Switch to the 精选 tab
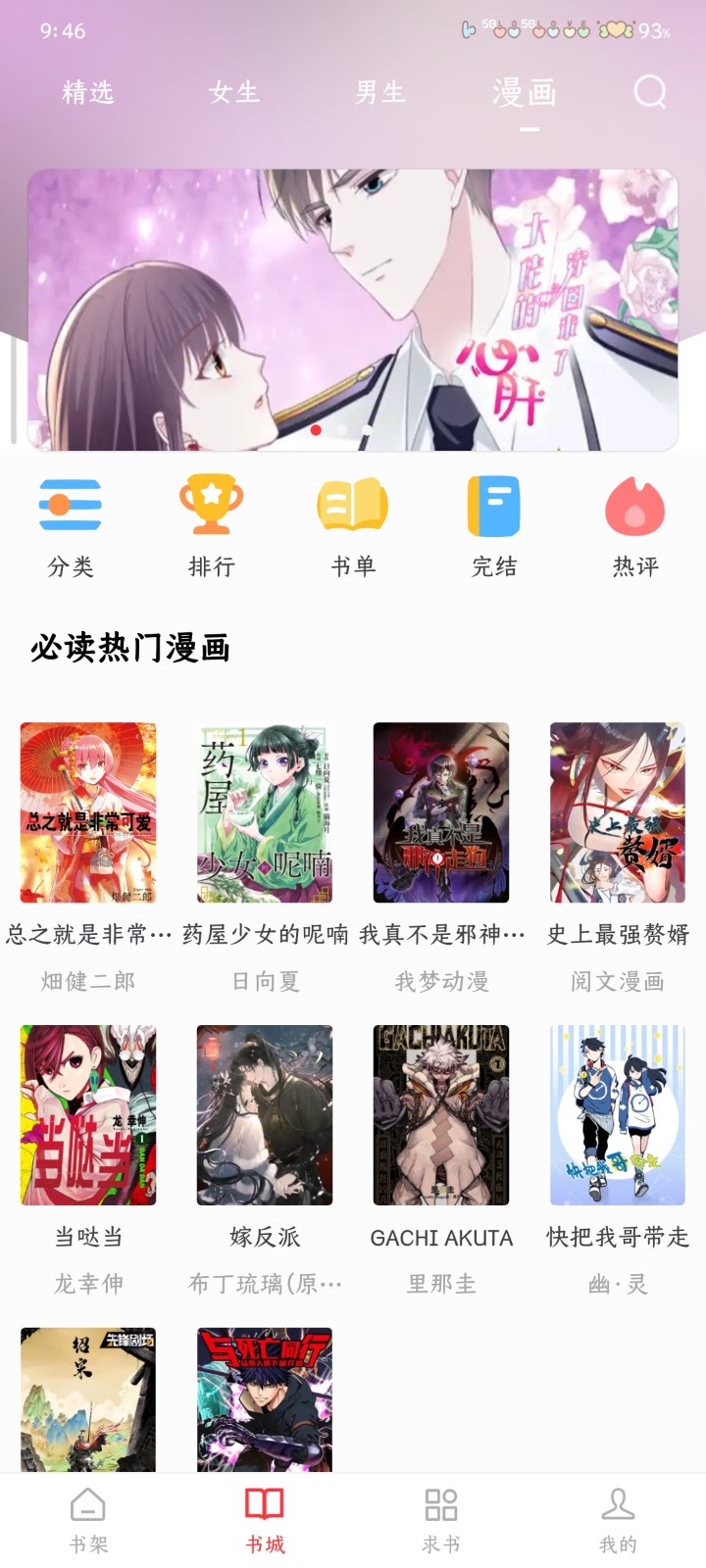Image resolution: width=706 pixels, height=1568 pixels. 86,93
